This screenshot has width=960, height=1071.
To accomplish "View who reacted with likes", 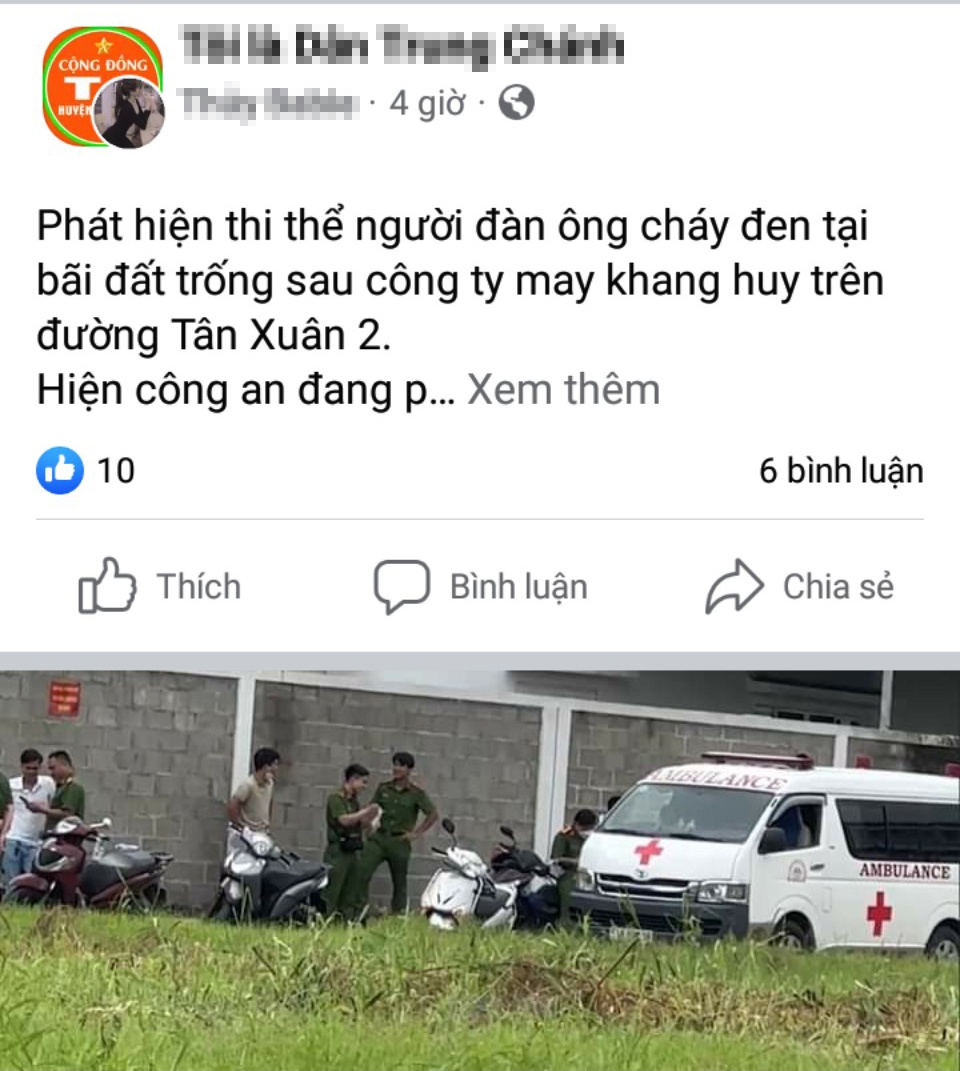I will point(86,471).
